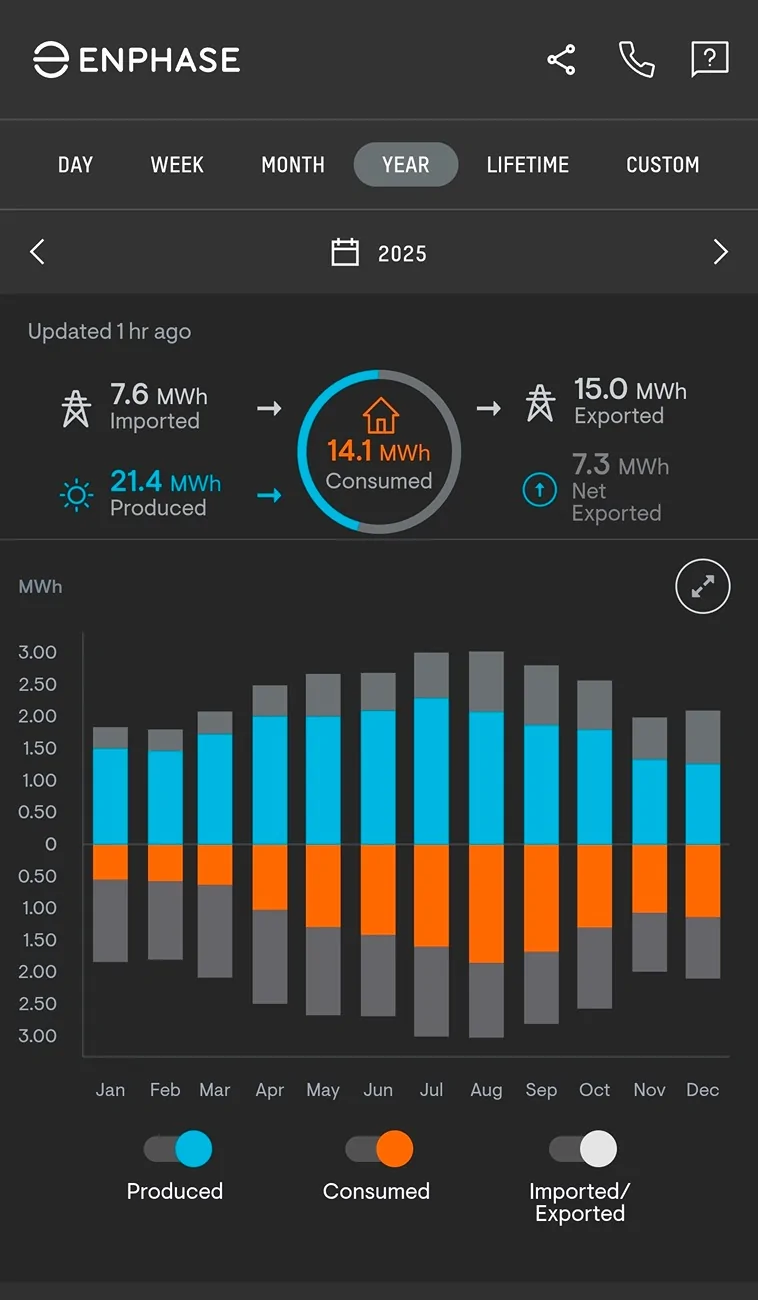Share the energy report

point(561,60)
